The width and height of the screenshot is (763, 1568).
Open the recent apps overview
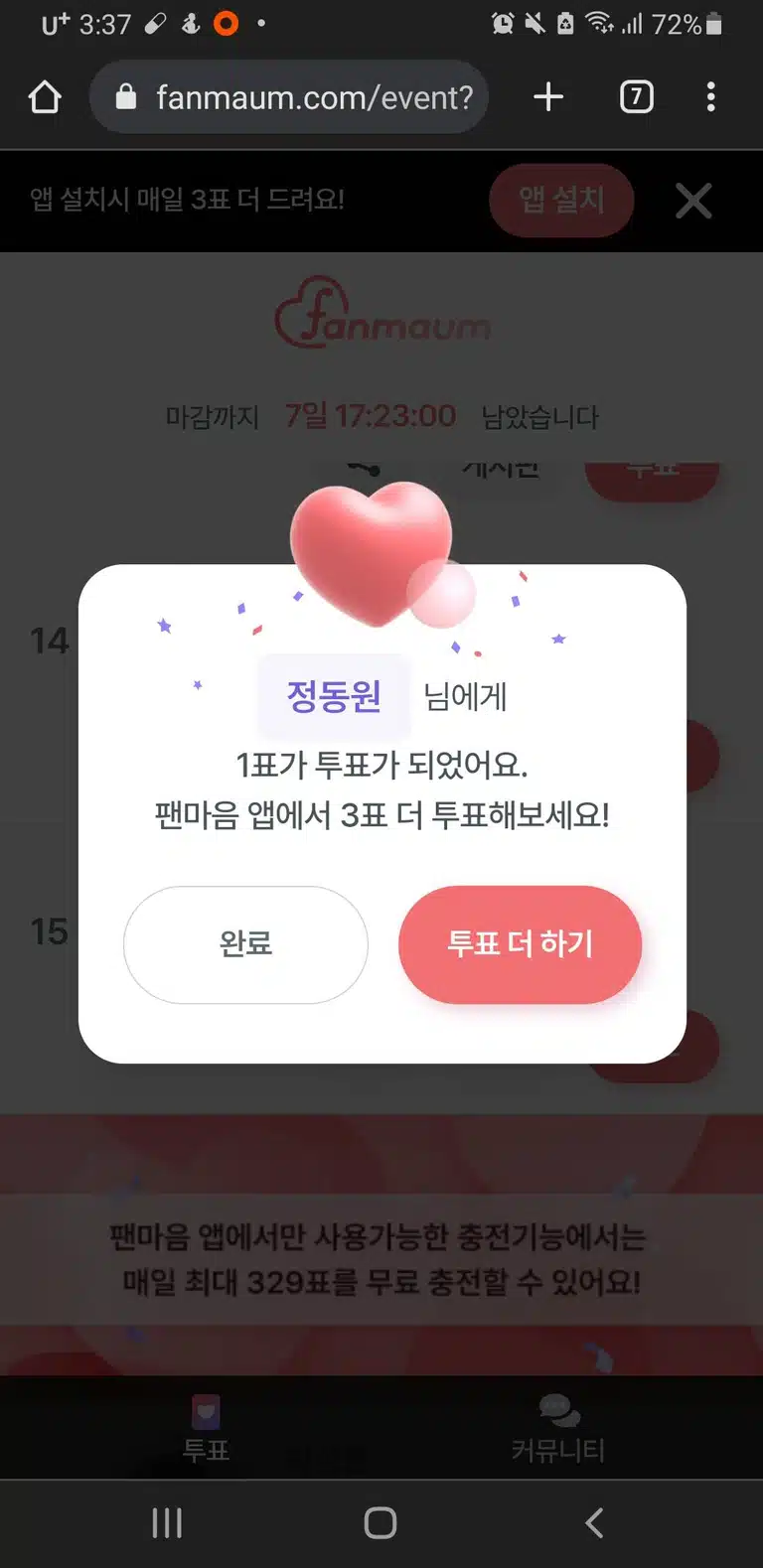tap(167, 1523)
